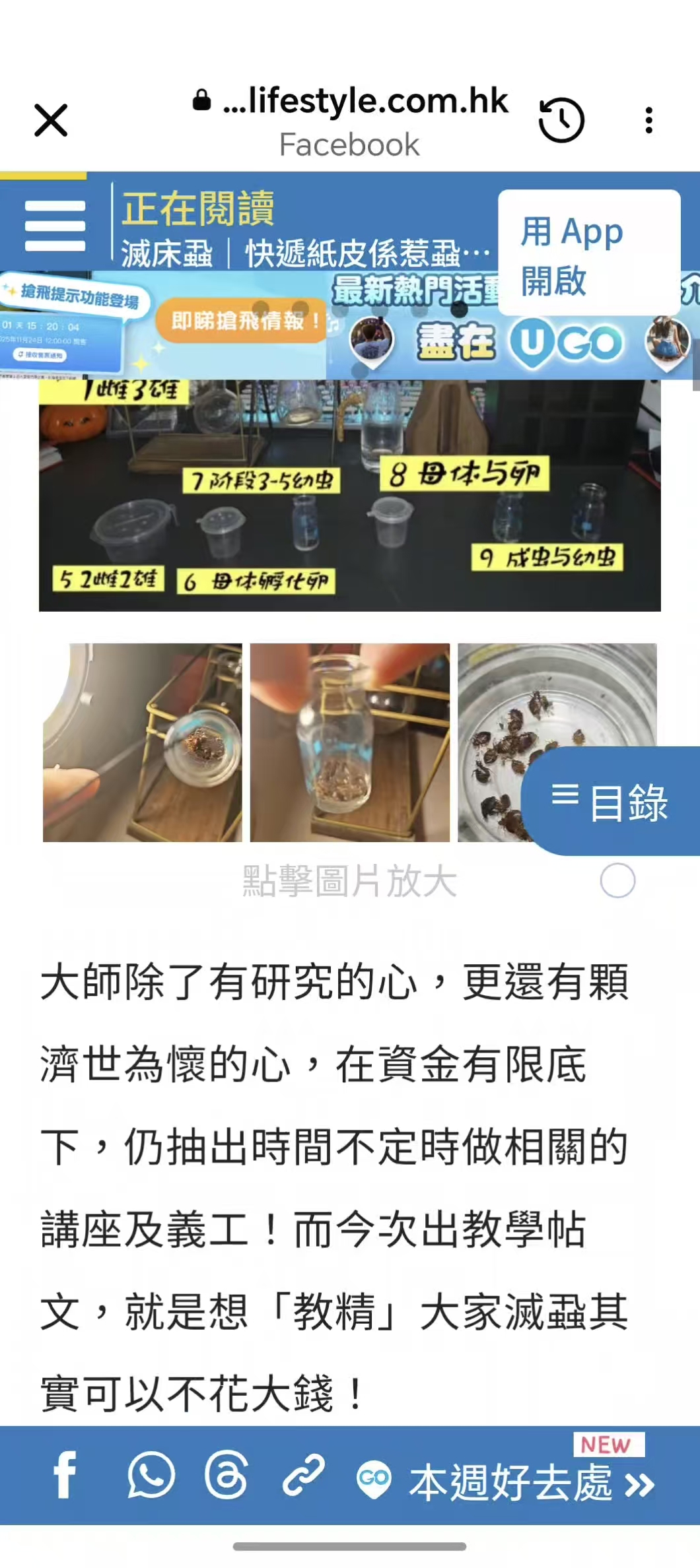Open the hamburger drawer menu
Viewport: 700px width, 1568px height.
55,226
